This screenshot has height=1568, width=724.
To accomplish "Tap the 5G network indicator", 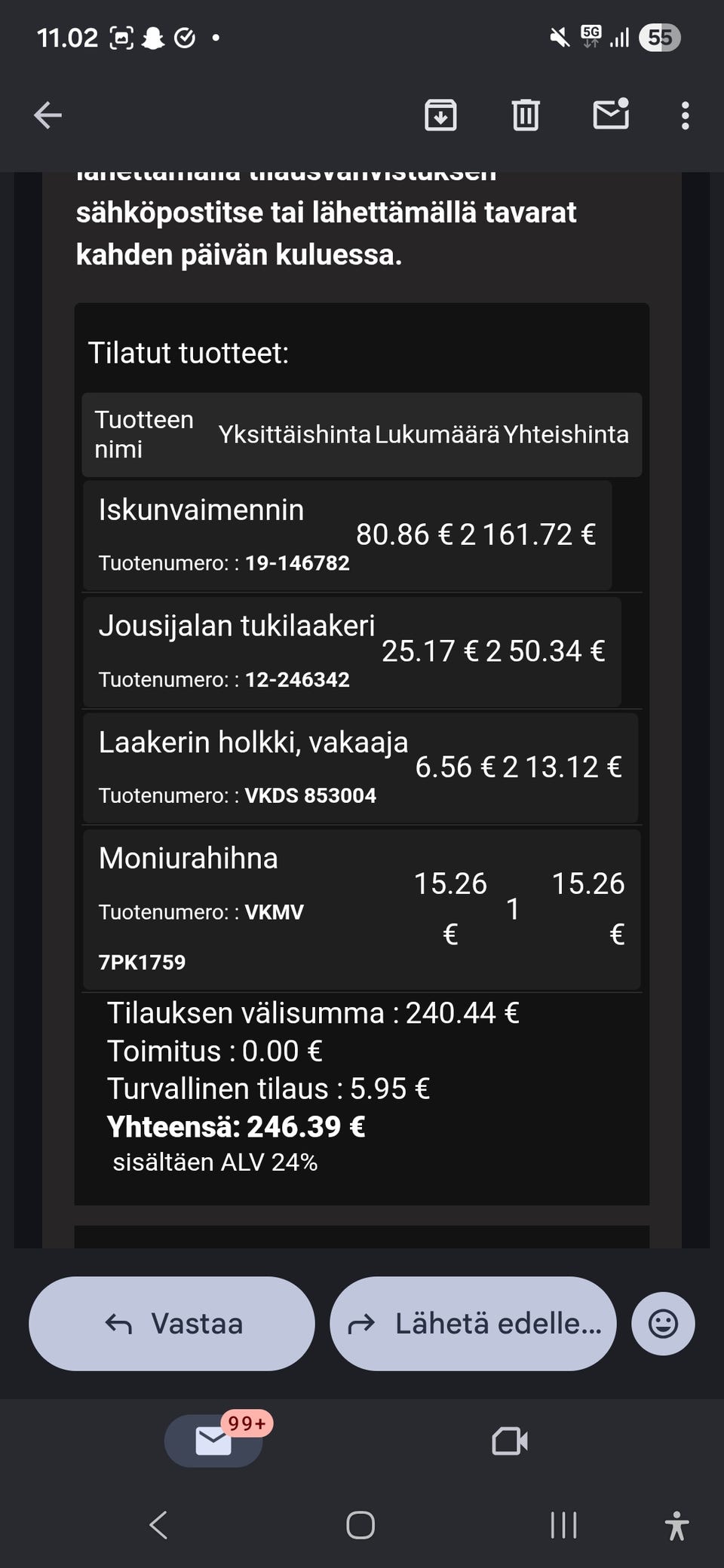I will coord(591,35).
